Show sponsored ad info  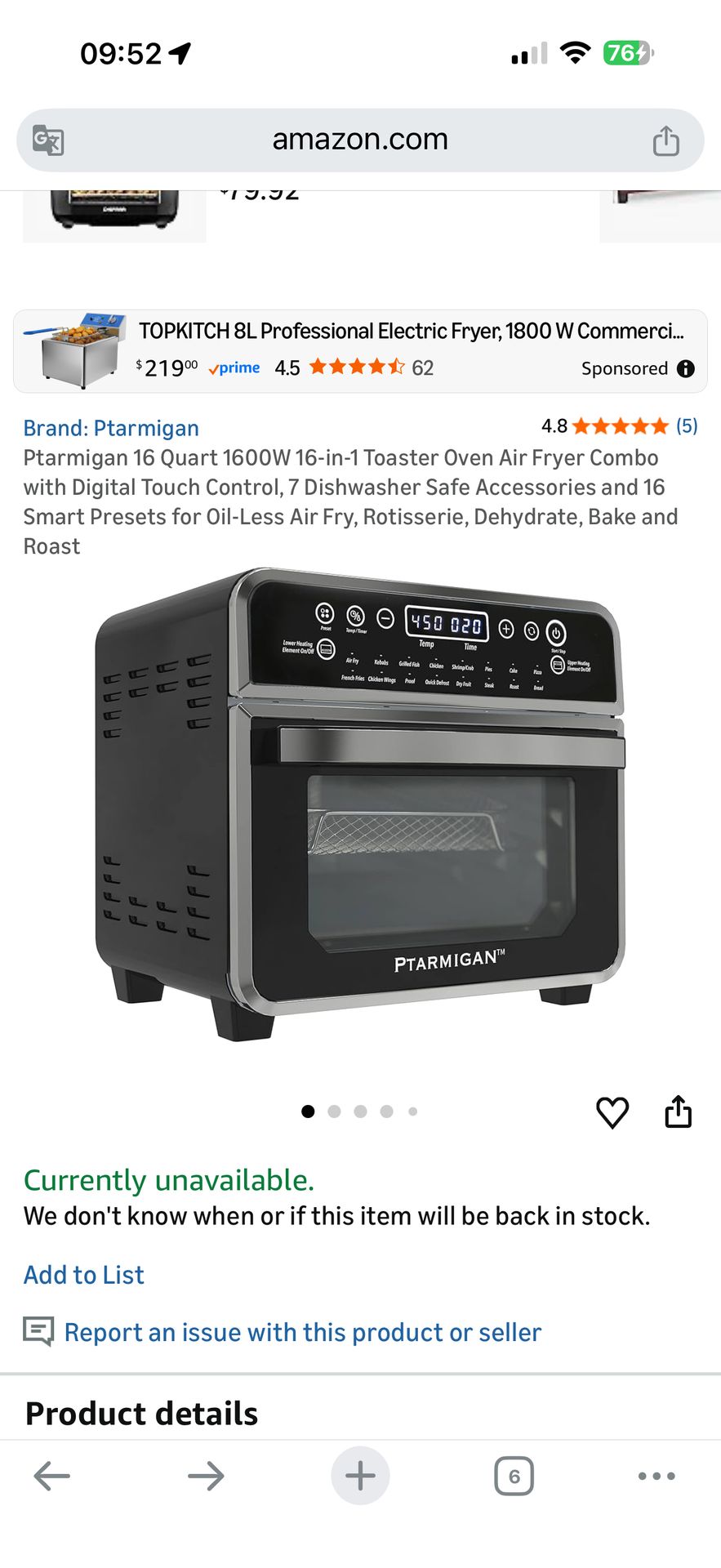pos(686,368)
